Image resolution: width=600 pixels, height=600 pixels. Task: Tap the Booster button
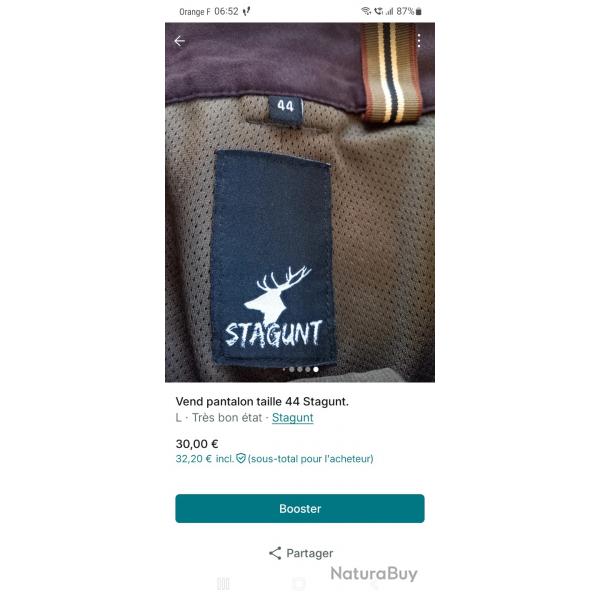coord(300,508)
